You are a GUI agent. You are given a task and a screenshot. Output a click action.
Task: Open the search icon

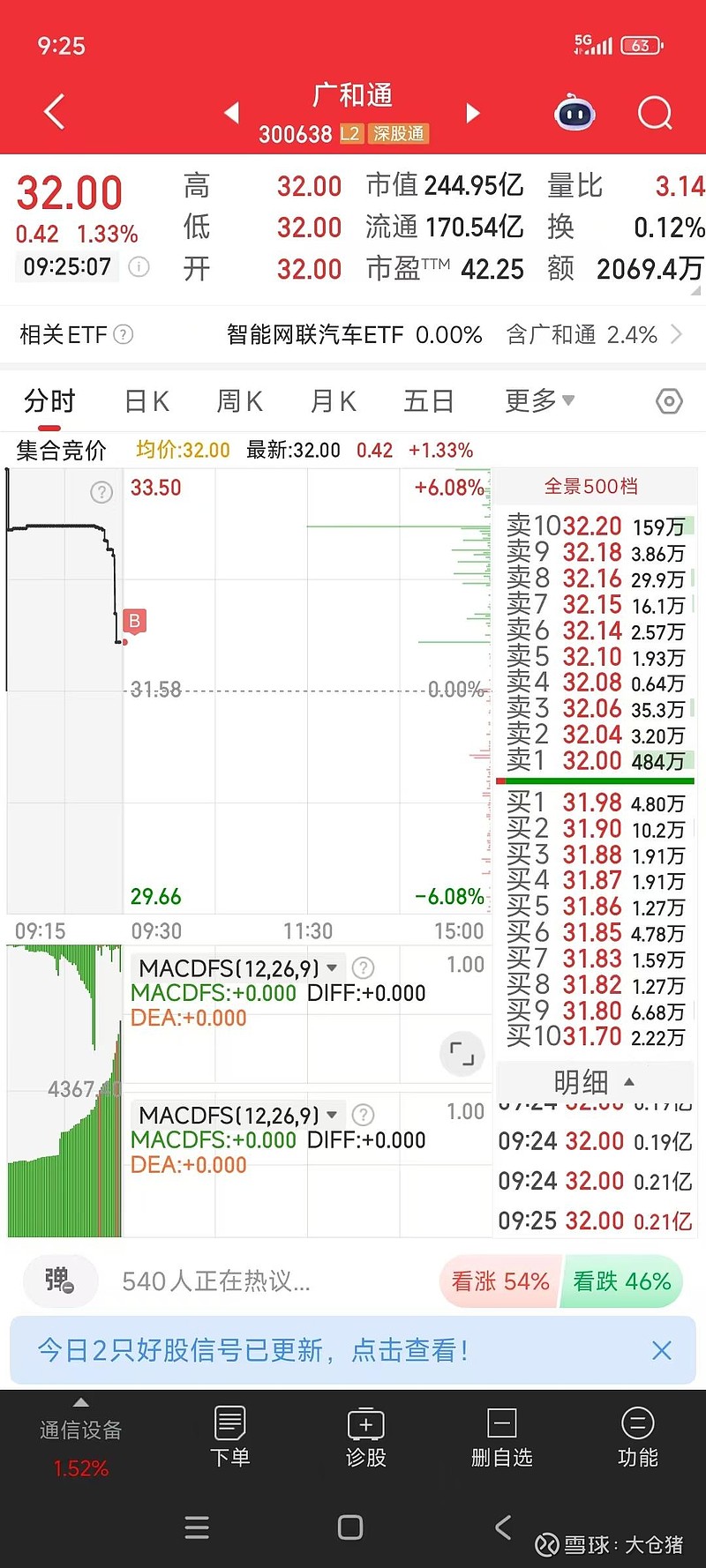[655, 113]
